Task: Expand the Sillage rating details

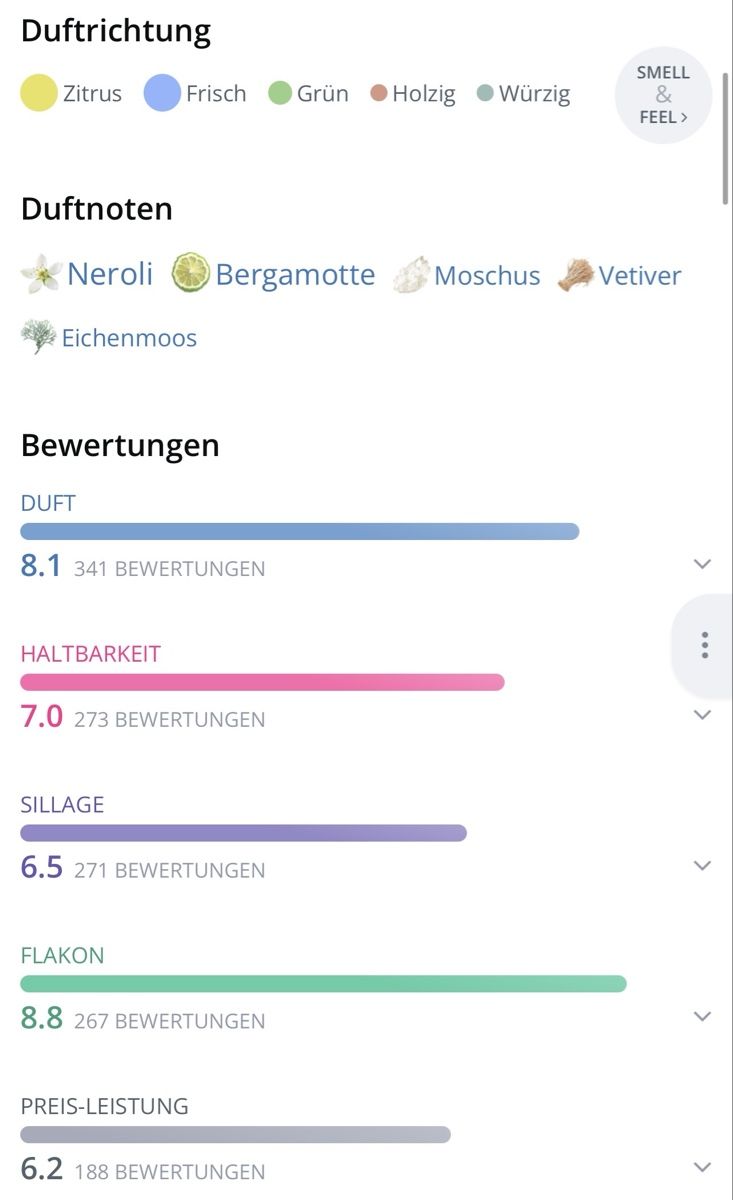Action: 702,866
